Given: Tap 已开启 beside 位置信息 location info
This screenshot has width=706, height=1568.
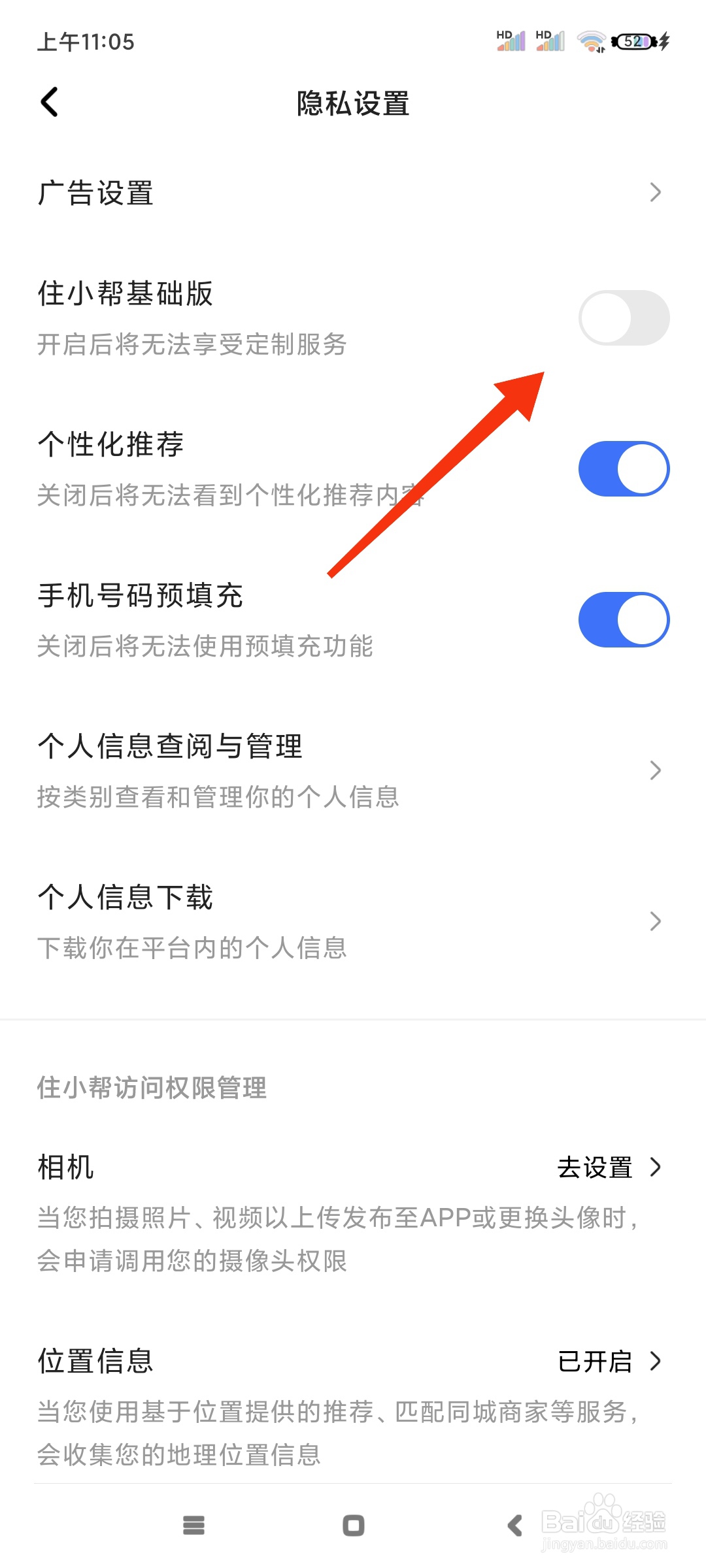Looking at the screenshot, I should (x=597, y=1362).
